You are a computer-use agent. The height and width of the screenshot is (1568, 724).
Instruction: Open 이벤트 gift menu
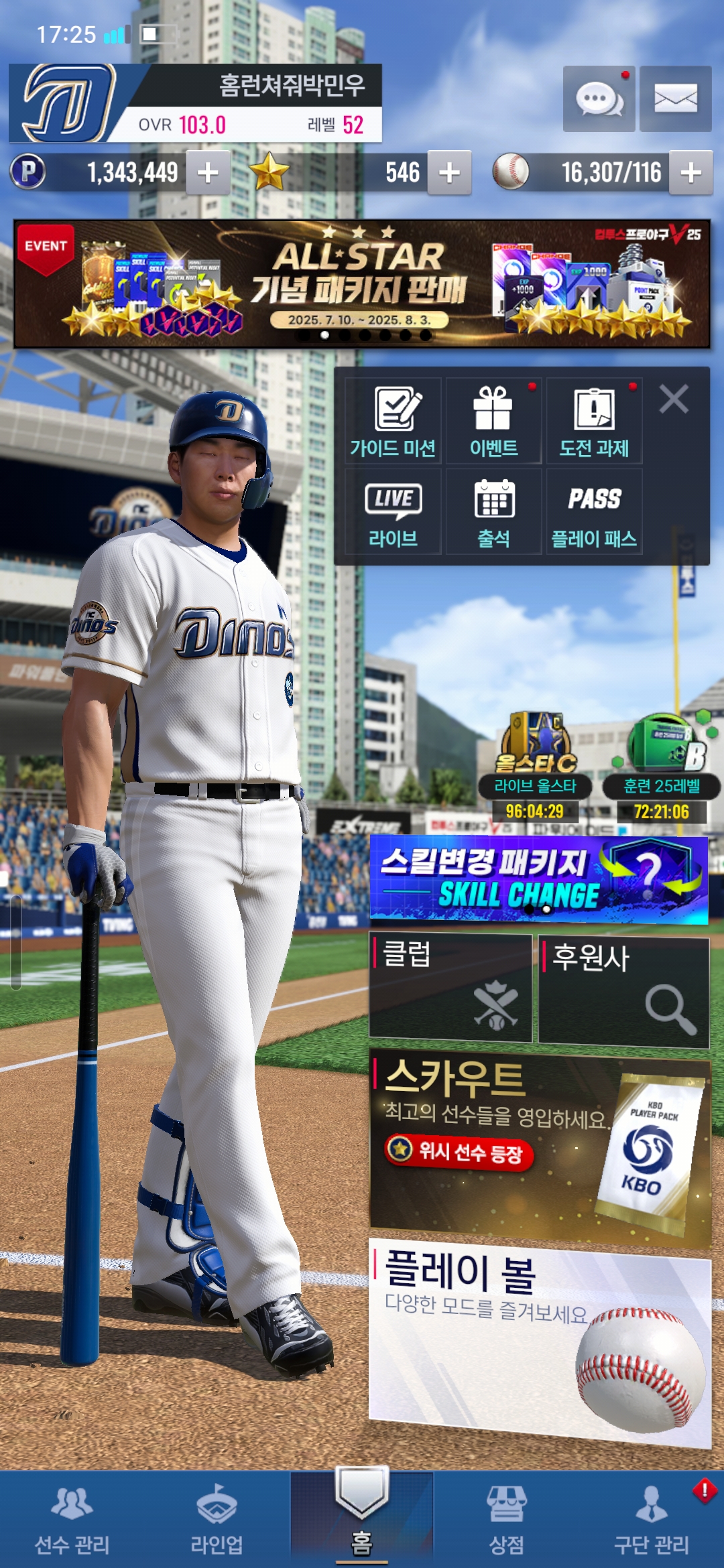coord(493,421)
